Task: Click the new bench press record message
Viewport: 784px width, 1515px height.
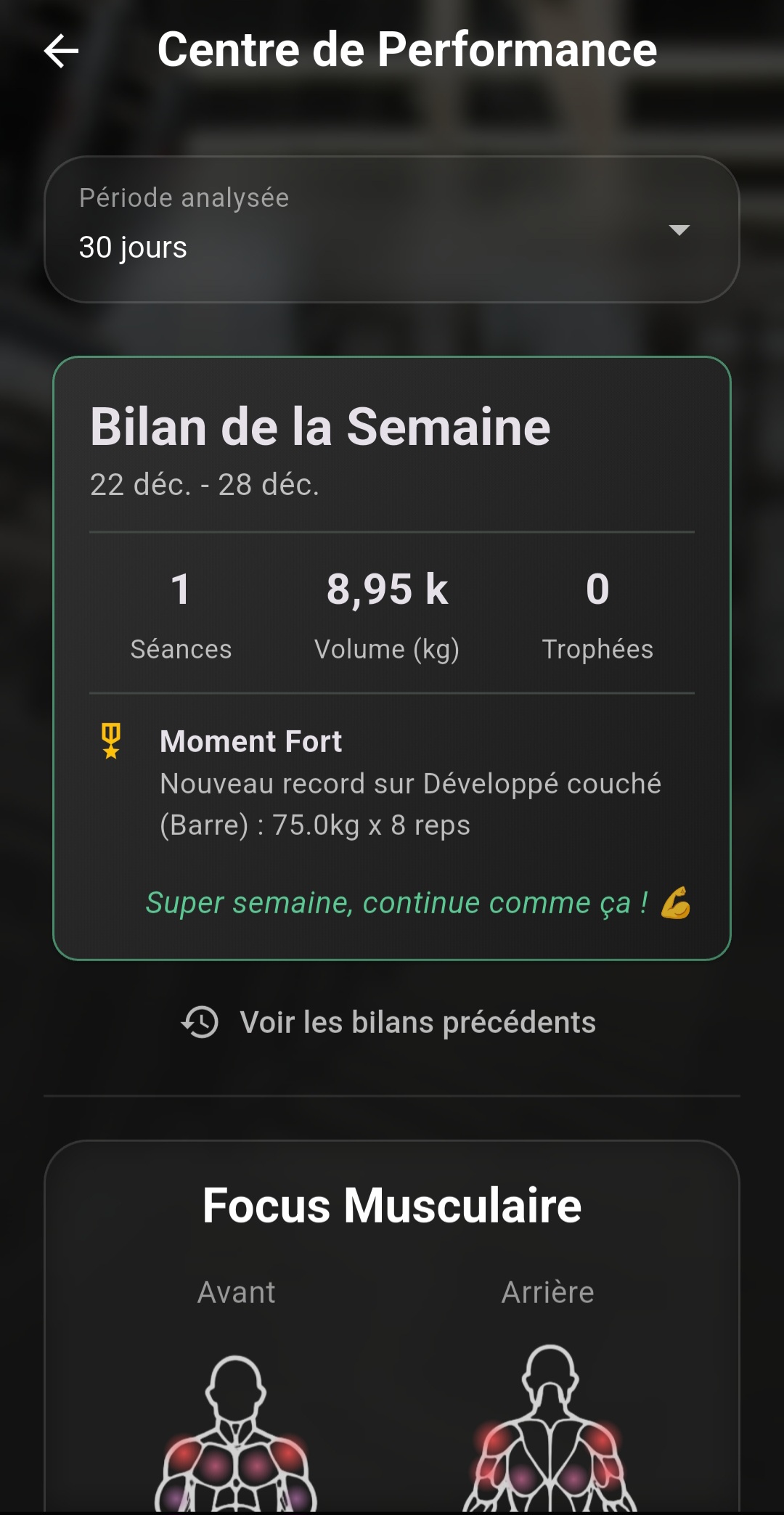Action: pos(411,804)
